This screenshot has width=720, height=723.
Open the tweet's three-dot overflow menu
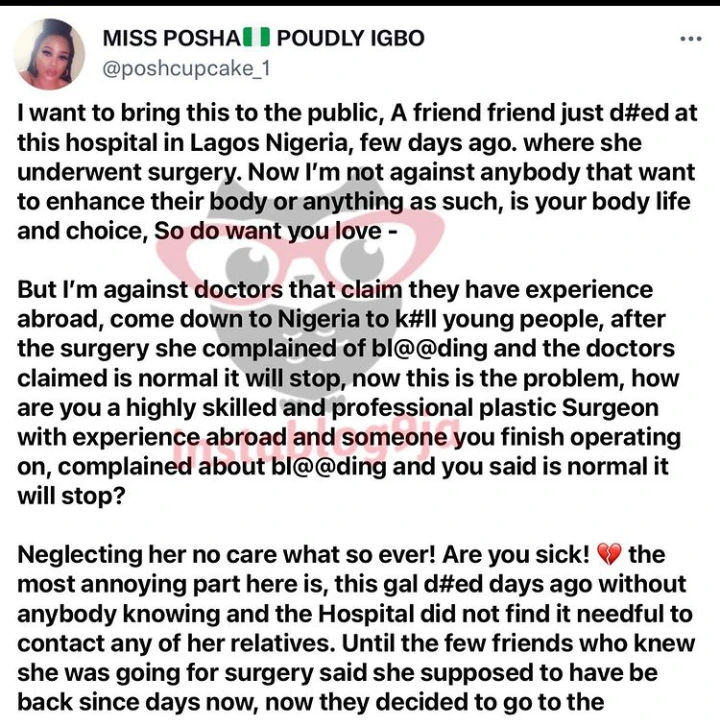pos(690,39)
